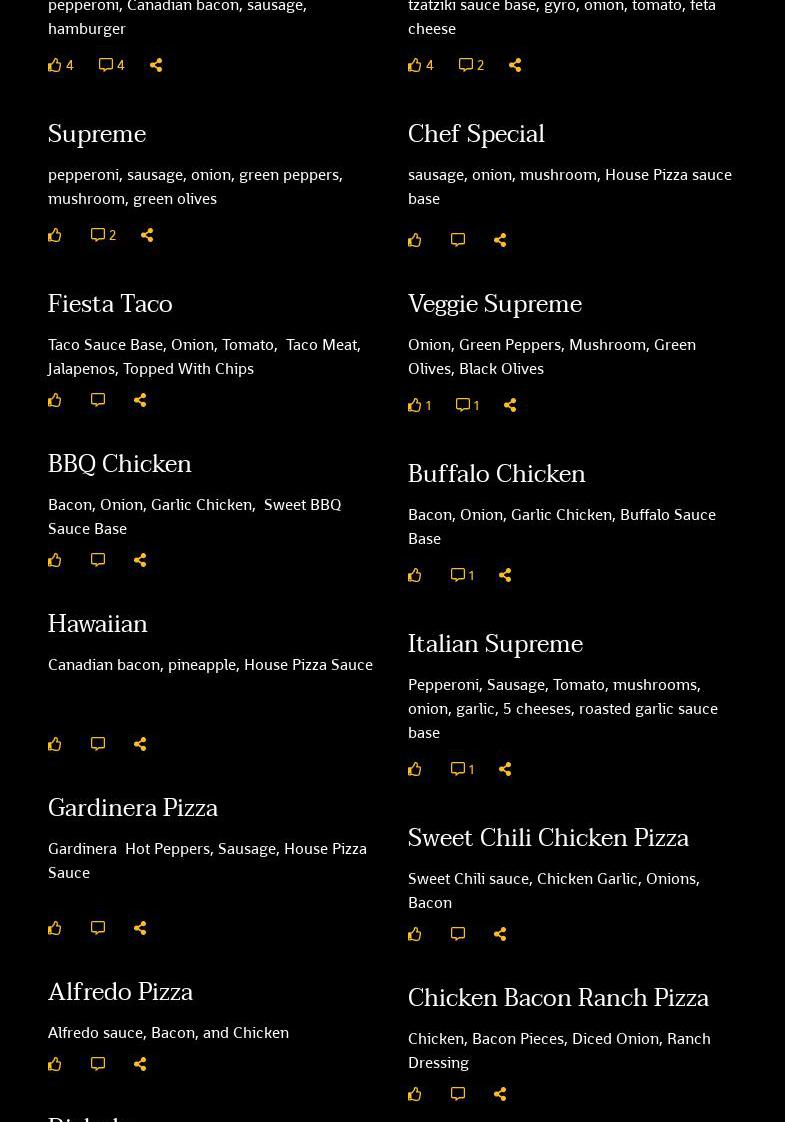
Task: Like the BBQ Chicken pizza
Action: pos(55,560)
